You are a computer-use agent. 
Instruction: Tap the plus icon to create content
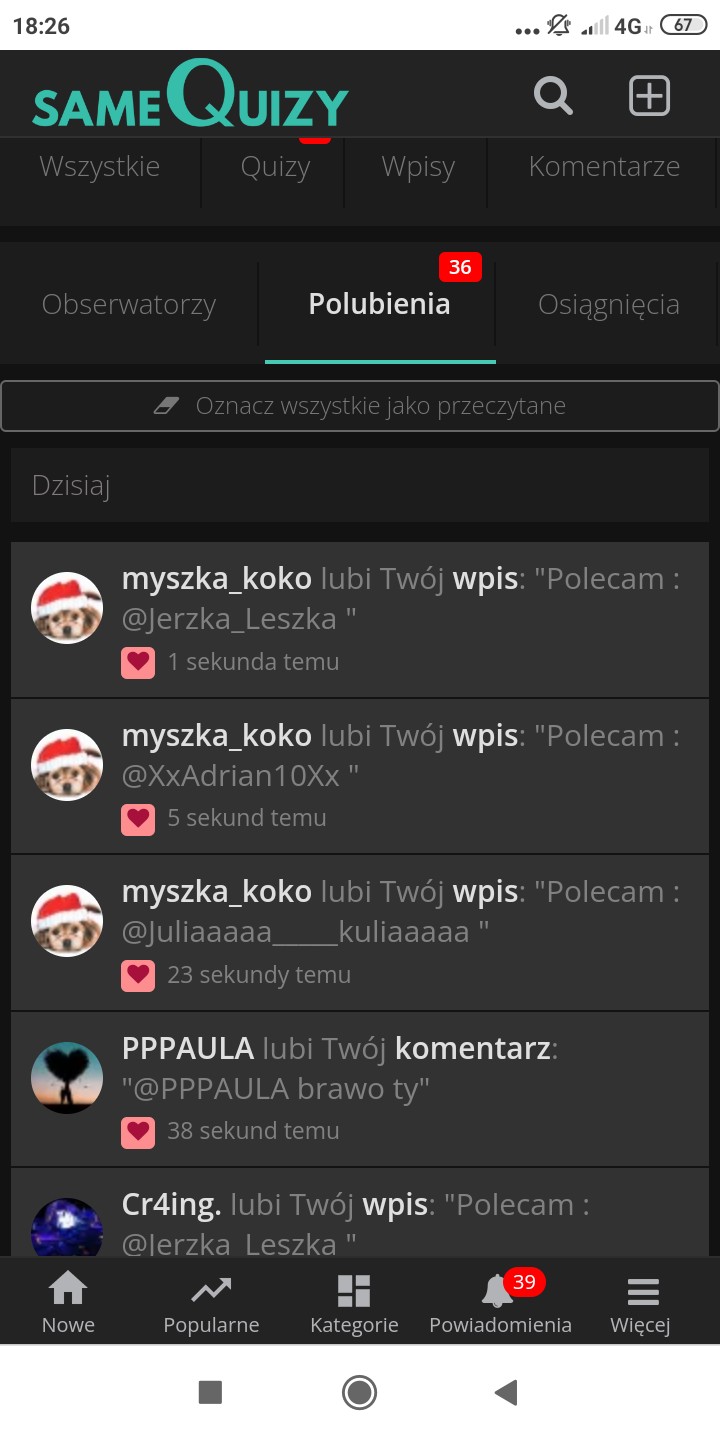click(x=649, y=96)
